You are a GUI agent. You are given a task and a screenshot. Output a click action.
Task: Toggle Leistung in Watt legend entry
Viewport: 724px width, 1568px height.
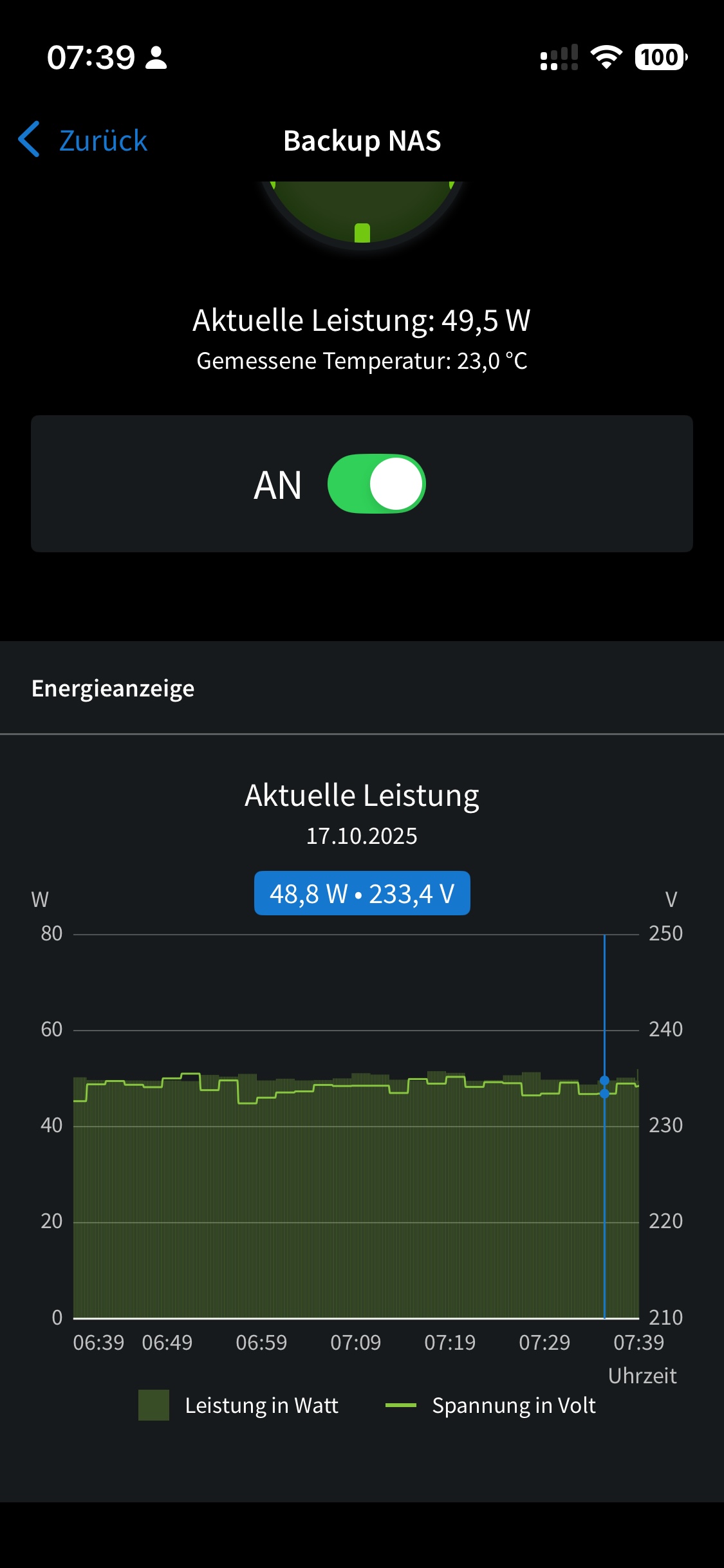coord(239,1405)
